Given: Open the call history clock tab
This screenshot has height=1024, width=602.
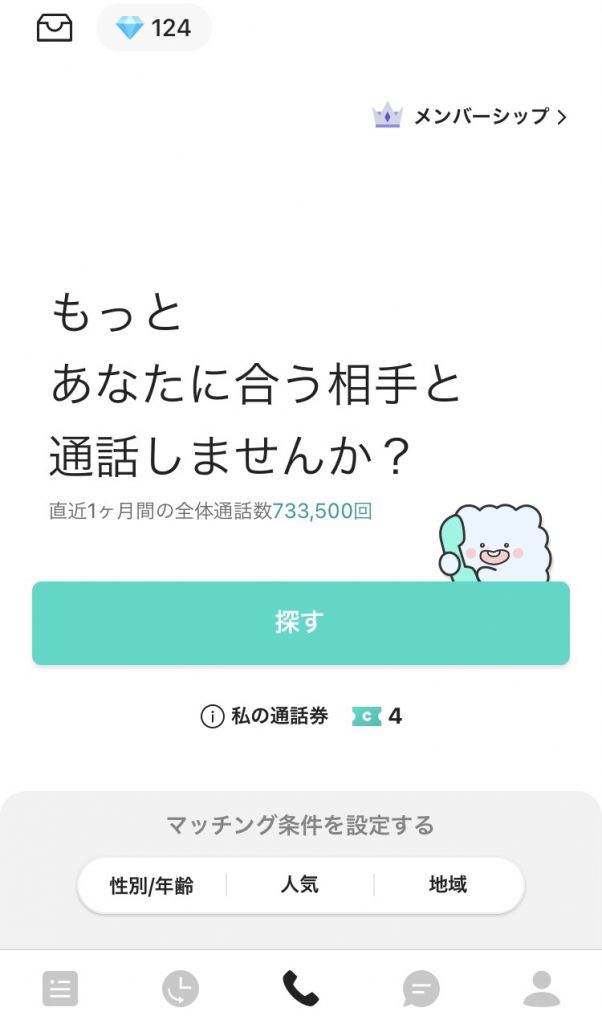Looking at the screenshot, I should click(x=180, y=989).
